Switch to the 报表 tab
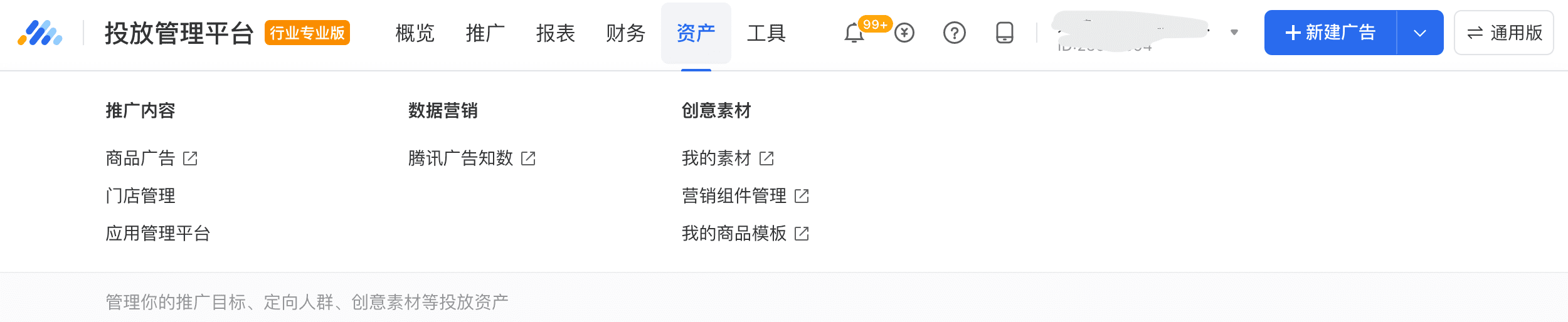Screen dimensions: 1568x322 coord(555,33)
